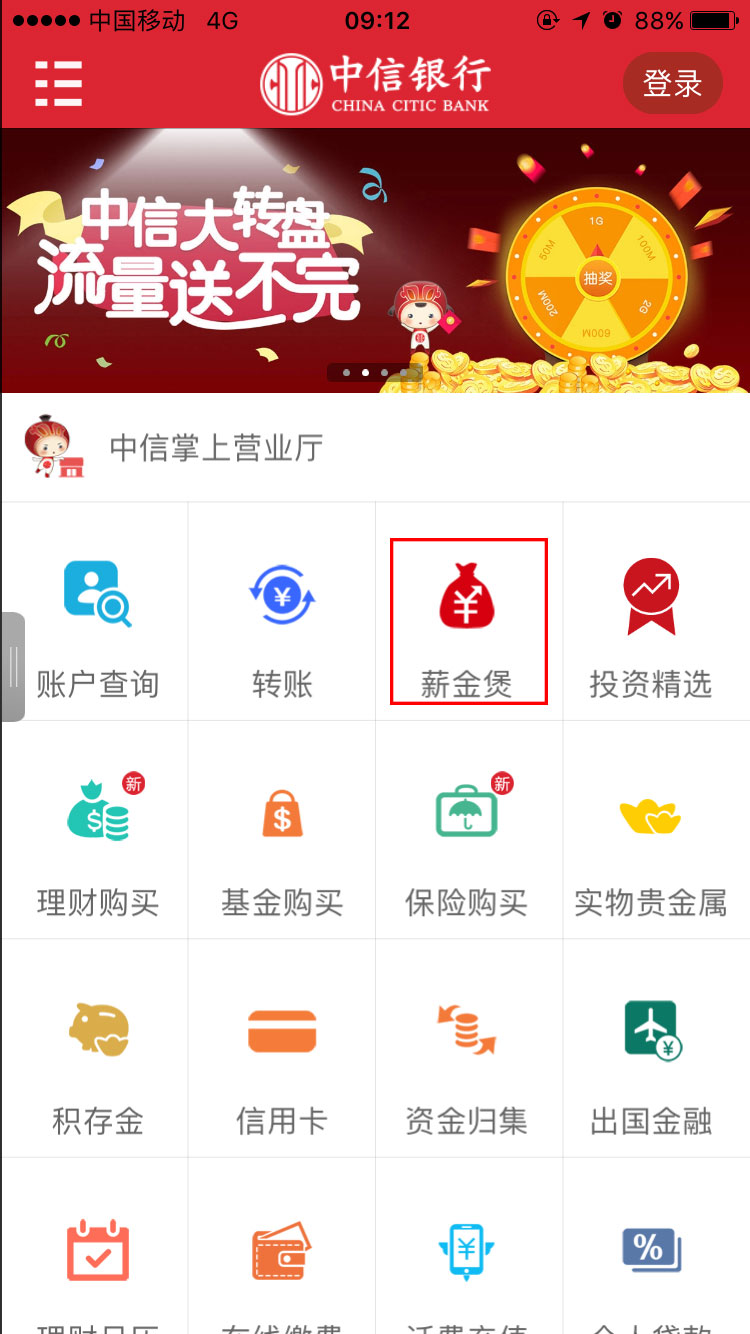750x1334 pixels.
Task: Tap the 登录 login button
Action: tap(672, 83)
